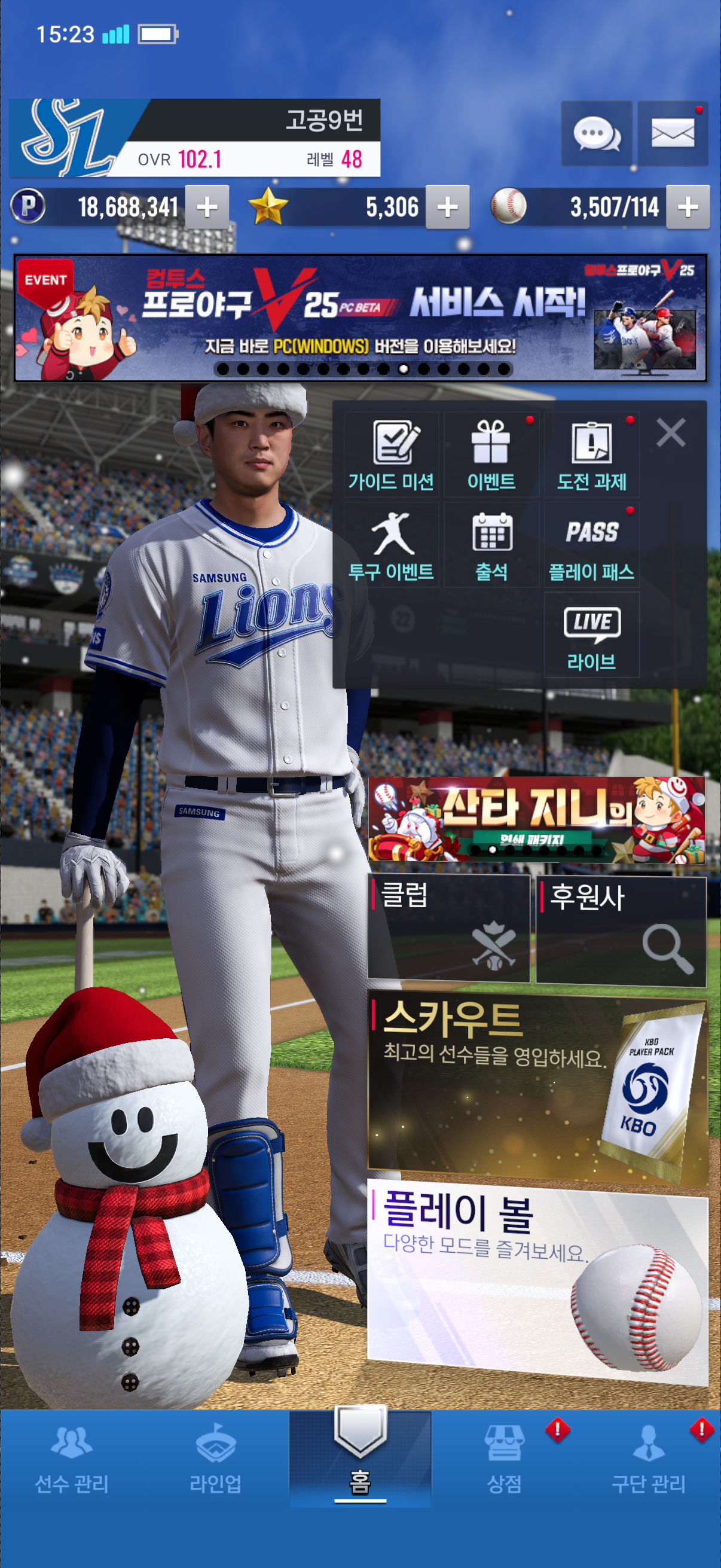
Task: Open the PC BETA 서비스 시작 event banner
Action: [360, 318]
